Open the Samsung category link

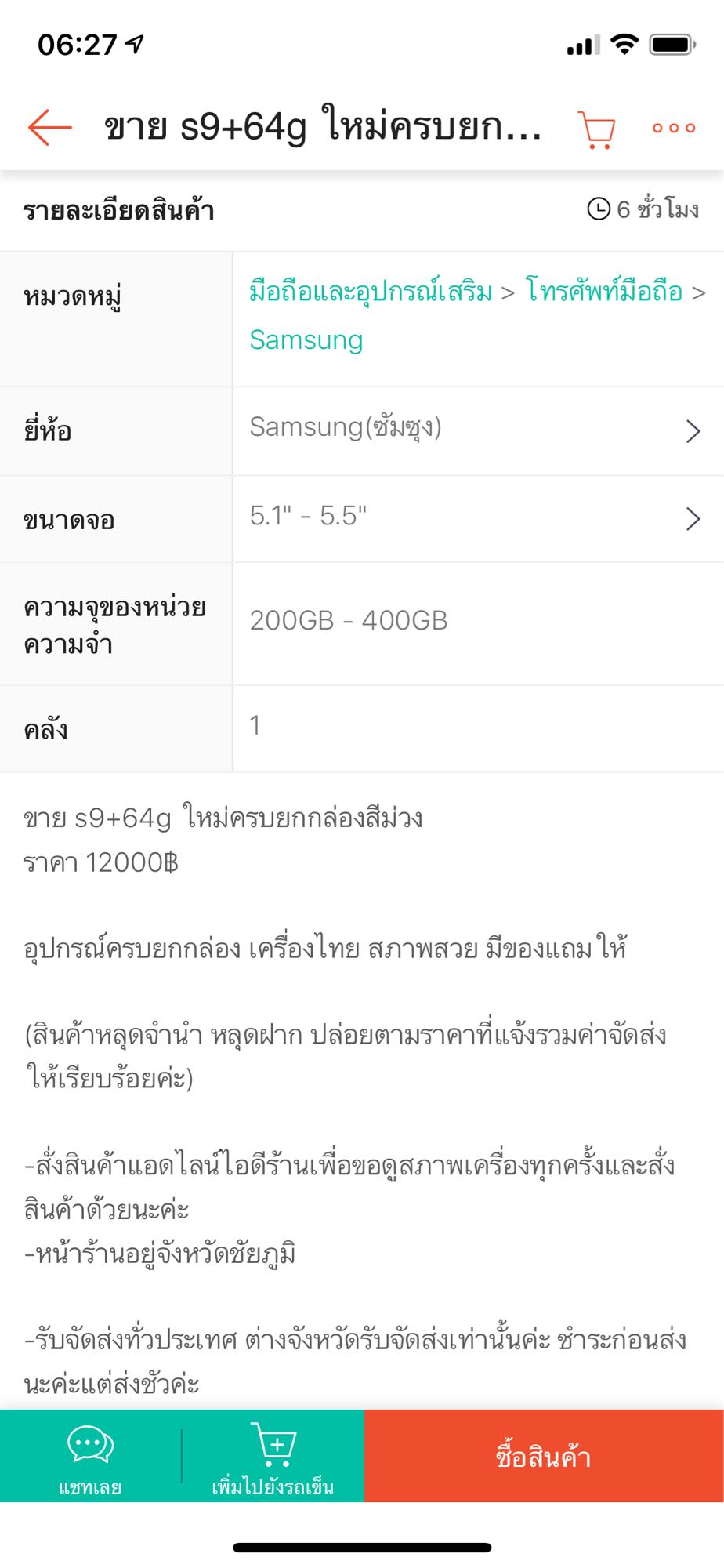306,340
